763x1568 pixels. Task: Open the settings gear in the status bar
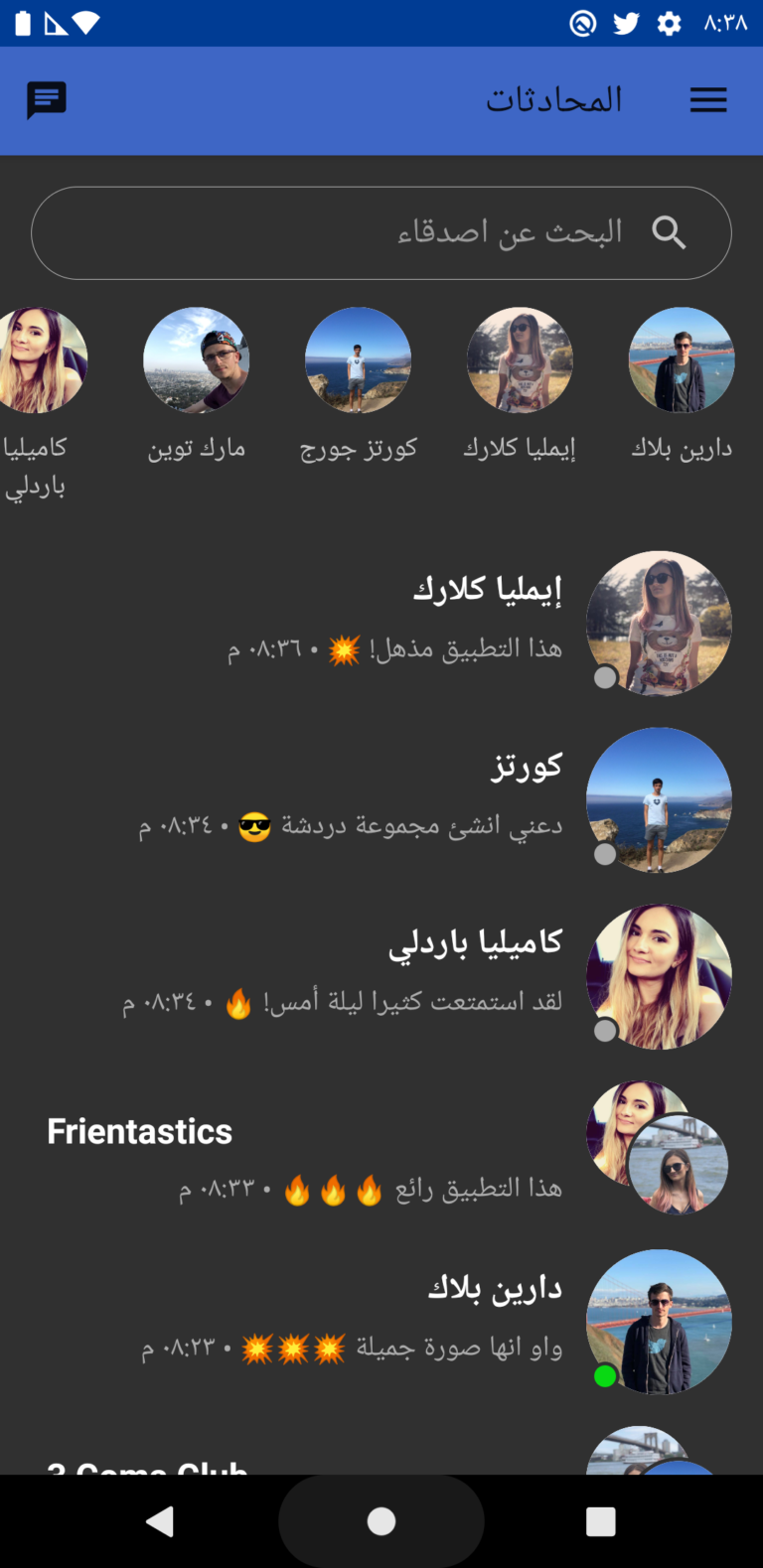tap(670, 25)
